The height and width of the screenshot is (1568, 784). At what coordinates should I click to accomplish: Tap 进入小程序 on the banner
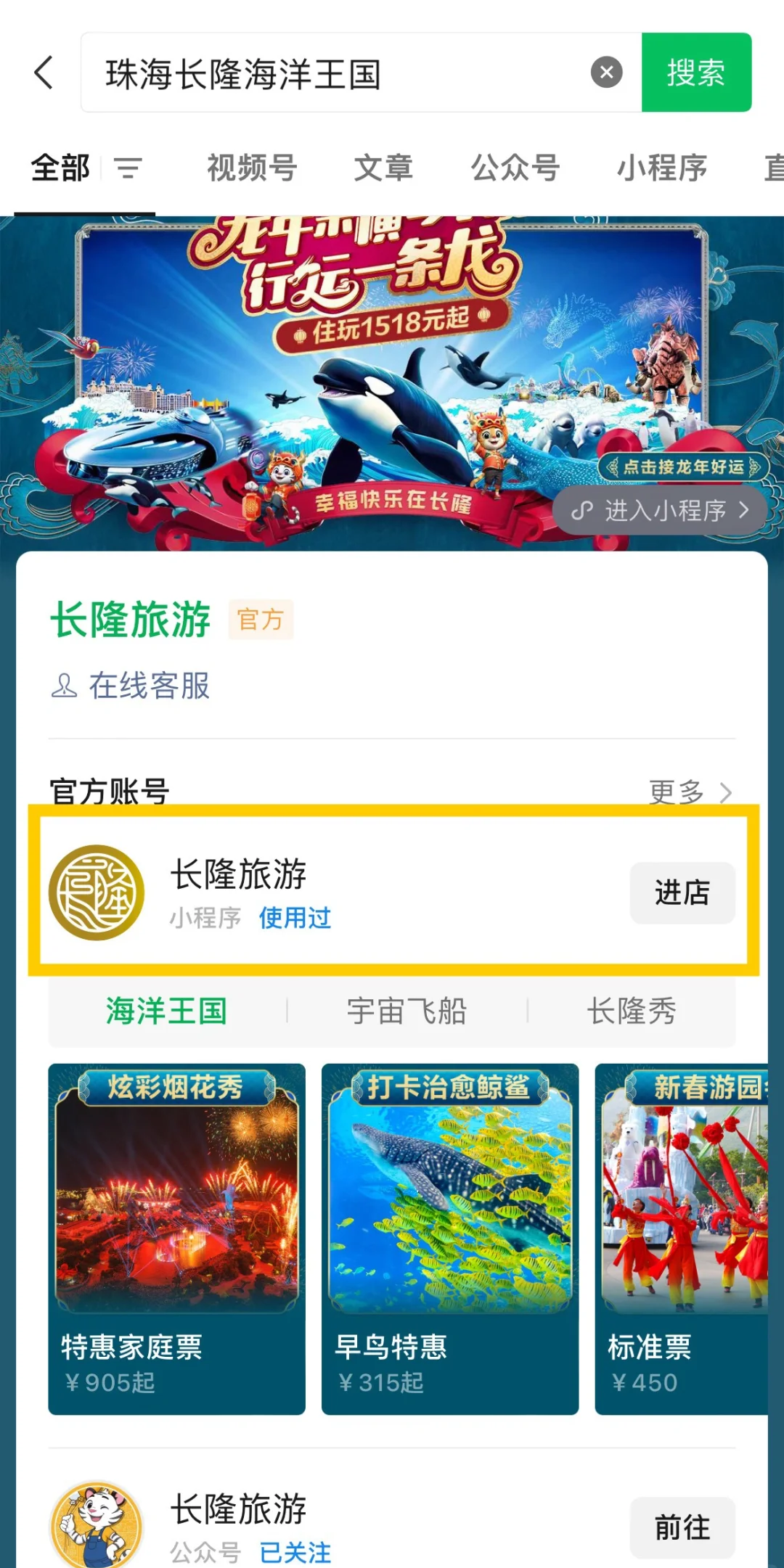coord(659,511)
